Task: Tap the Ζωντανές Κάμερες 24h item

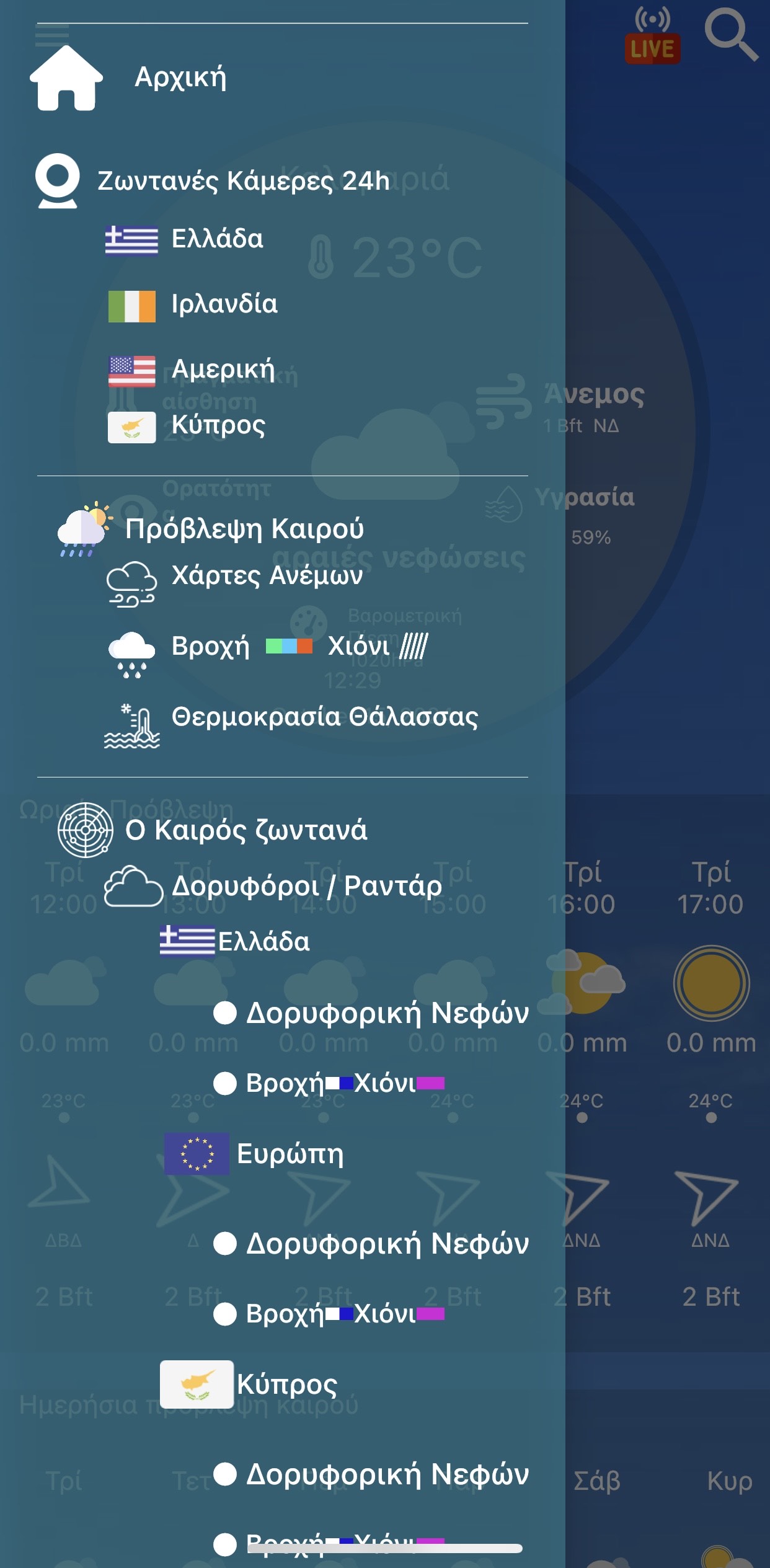Action: pyautogui.click(x=243, y=181)
